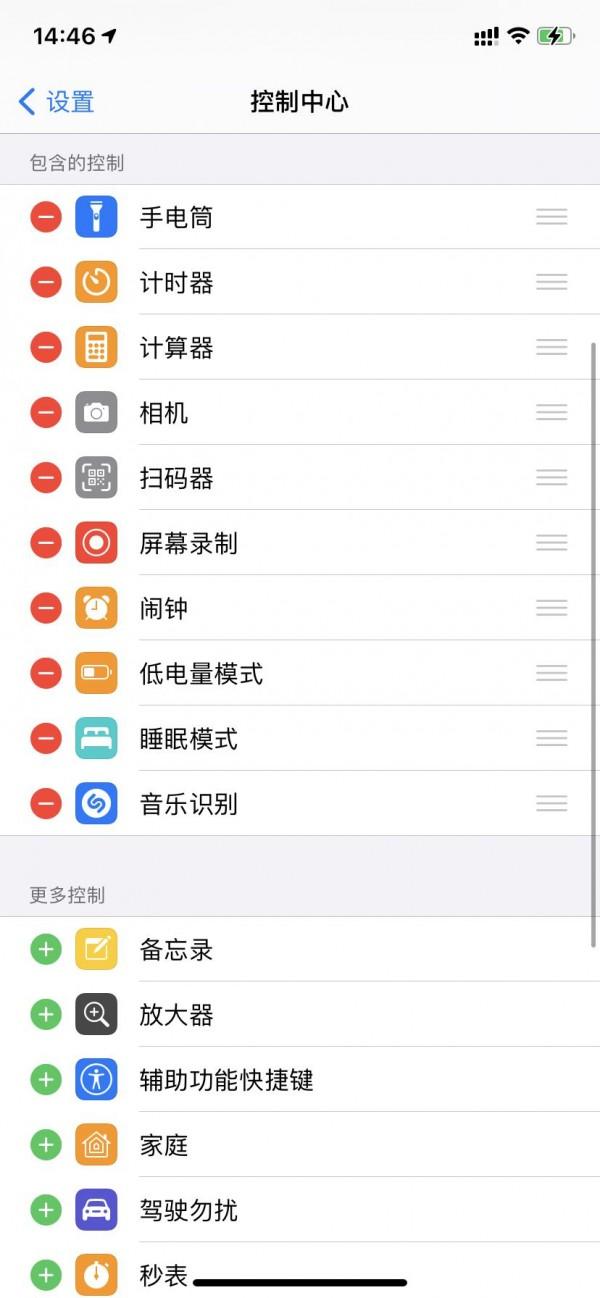
Task: Remove 计时器 from included controls
Action: [46, 282]
